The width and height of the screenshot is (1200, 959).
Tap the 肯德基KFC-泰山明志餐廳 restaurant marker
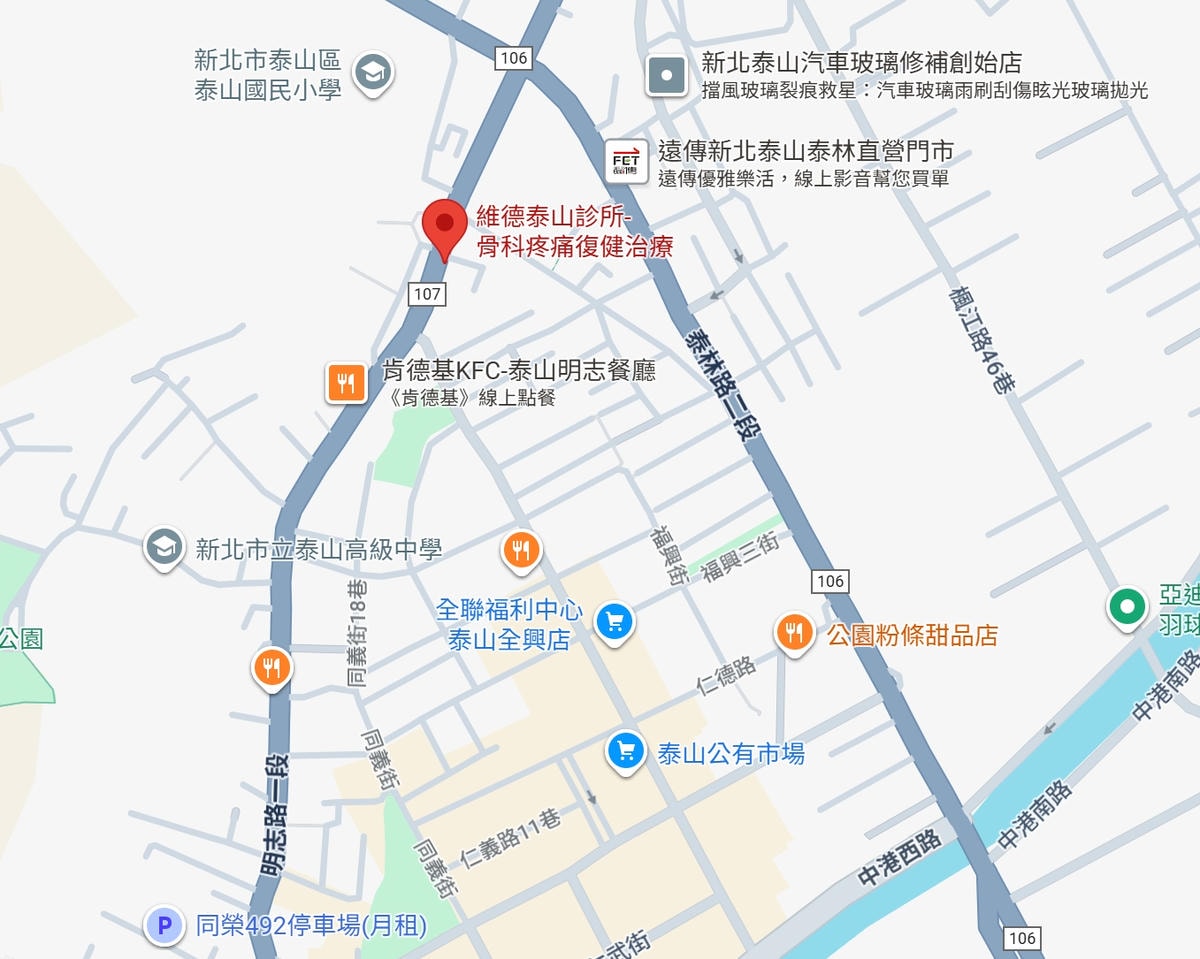[x=346, y=382]
